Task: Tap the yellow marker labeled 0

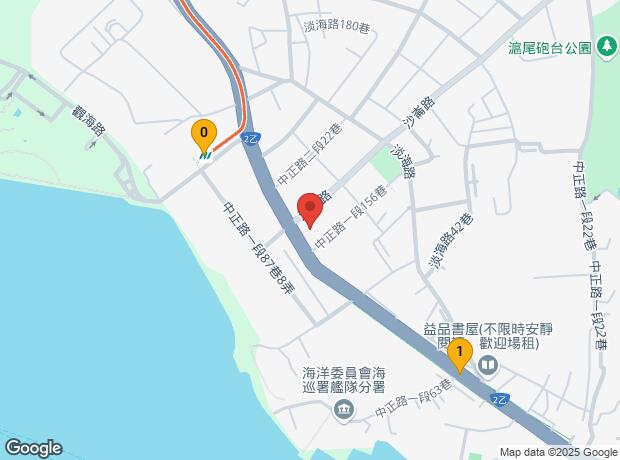Action: coord(204,132)
